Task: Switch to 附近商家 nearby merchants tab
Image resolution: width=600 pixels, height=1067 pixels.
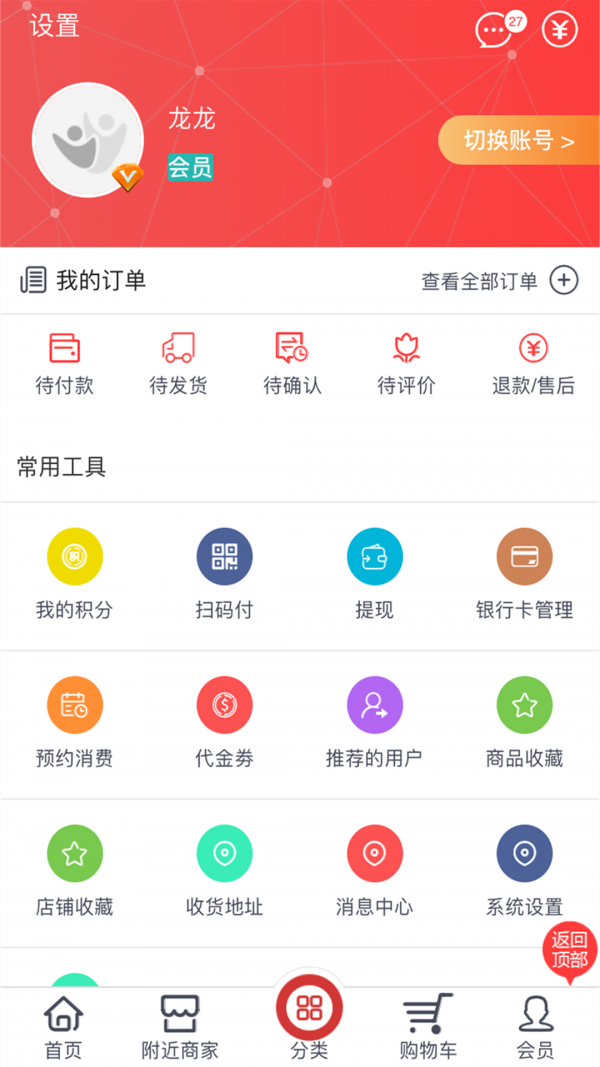Action: pyautogui.click(x=180, y=1027)
